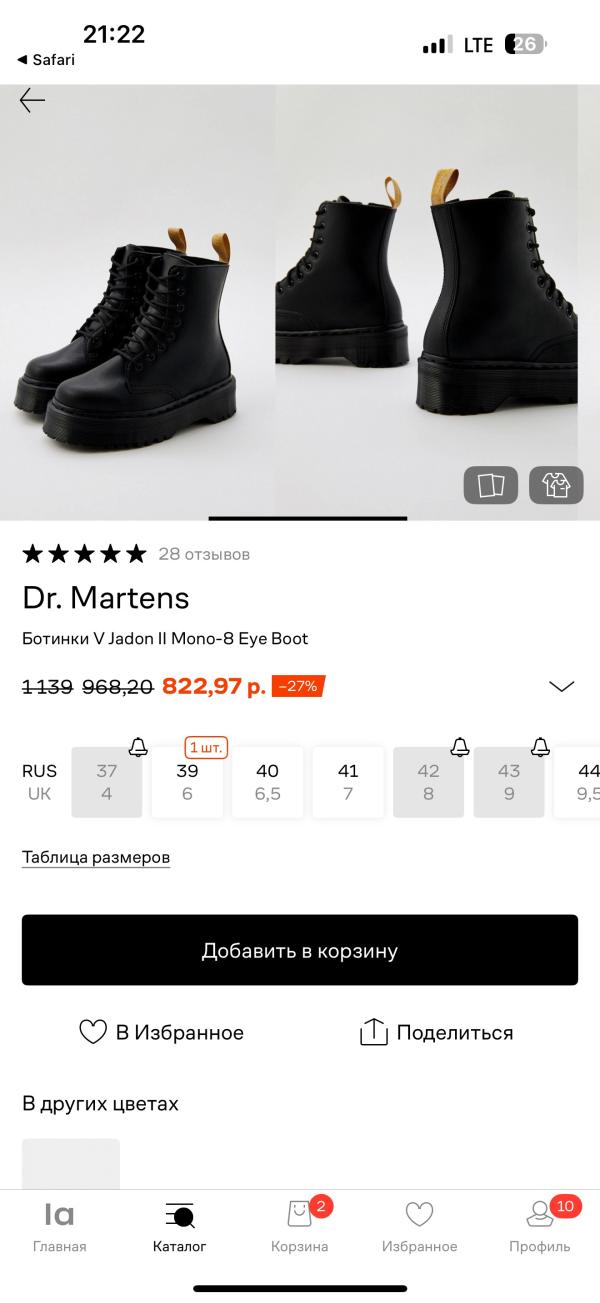The height and width of the screenshot is (1303, 600).
Task: Get notified about size 43
Action: coord(540,747)
